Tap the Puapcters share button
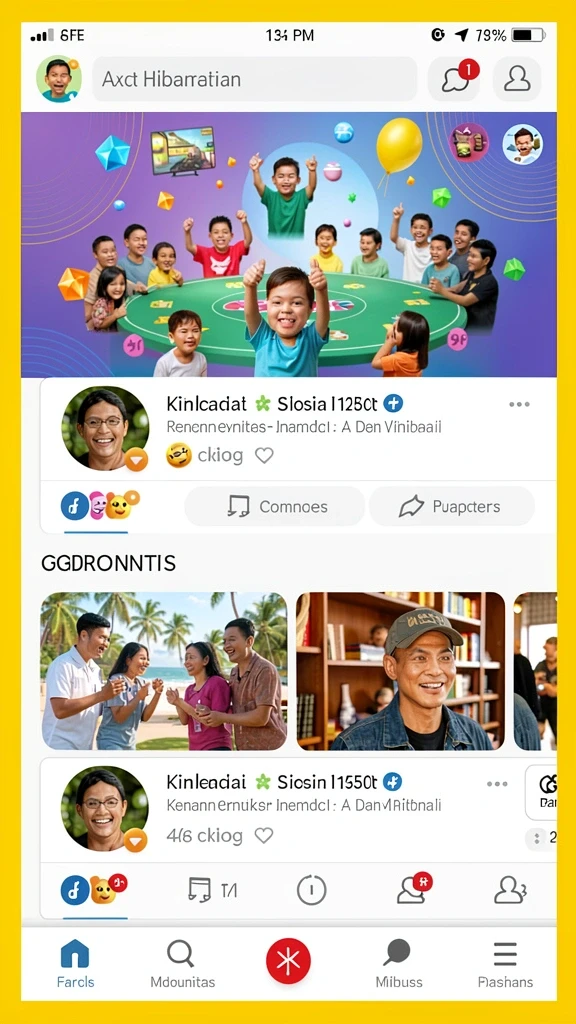 [x=452, y=506]
